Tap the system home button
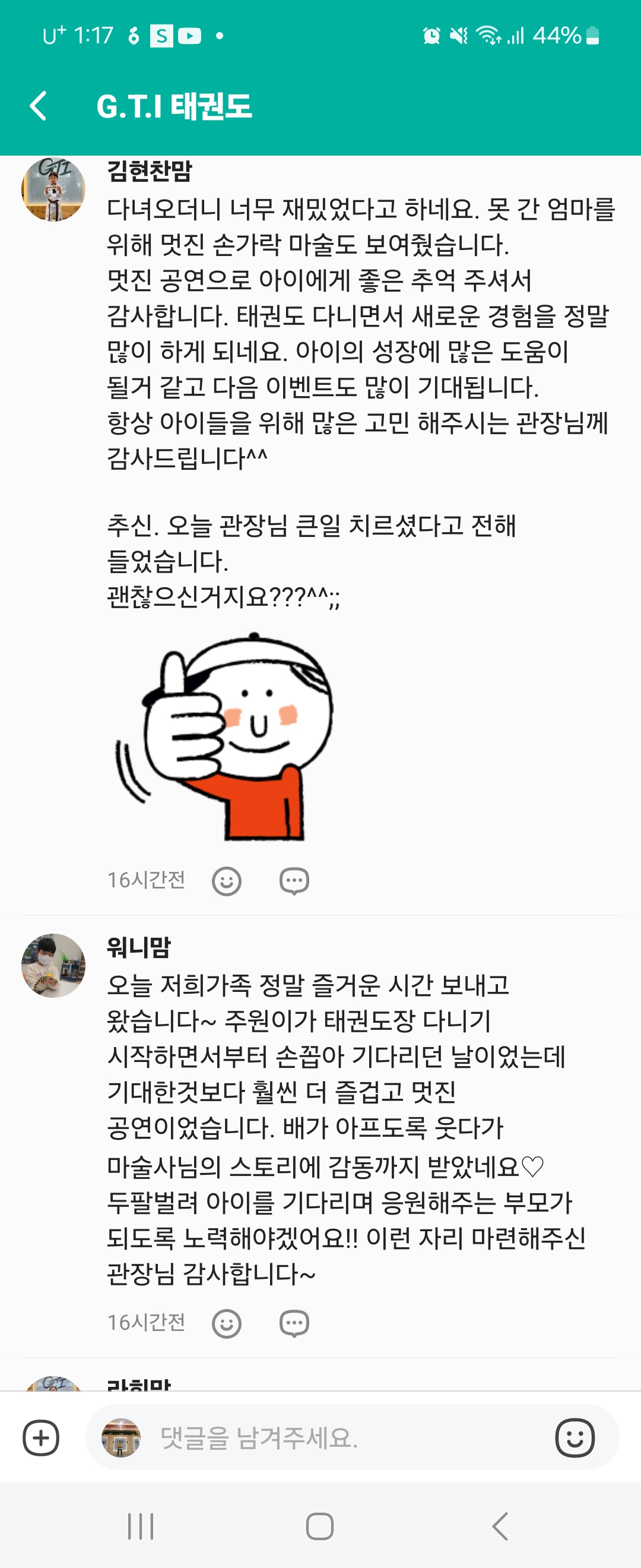Viewport: 641px width, 1568px height. 320,1526
